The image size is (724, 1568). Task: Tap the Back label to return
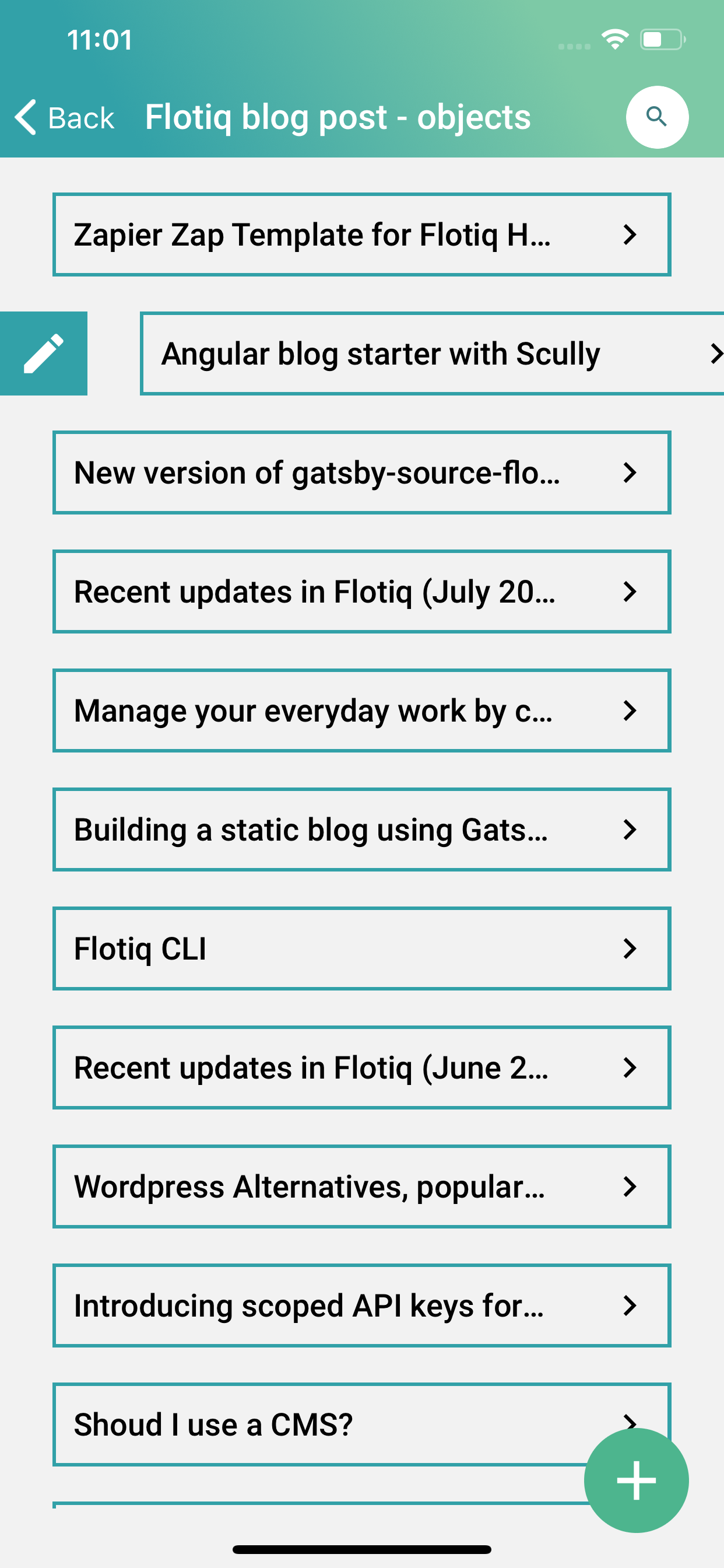(x=81, y=117)
